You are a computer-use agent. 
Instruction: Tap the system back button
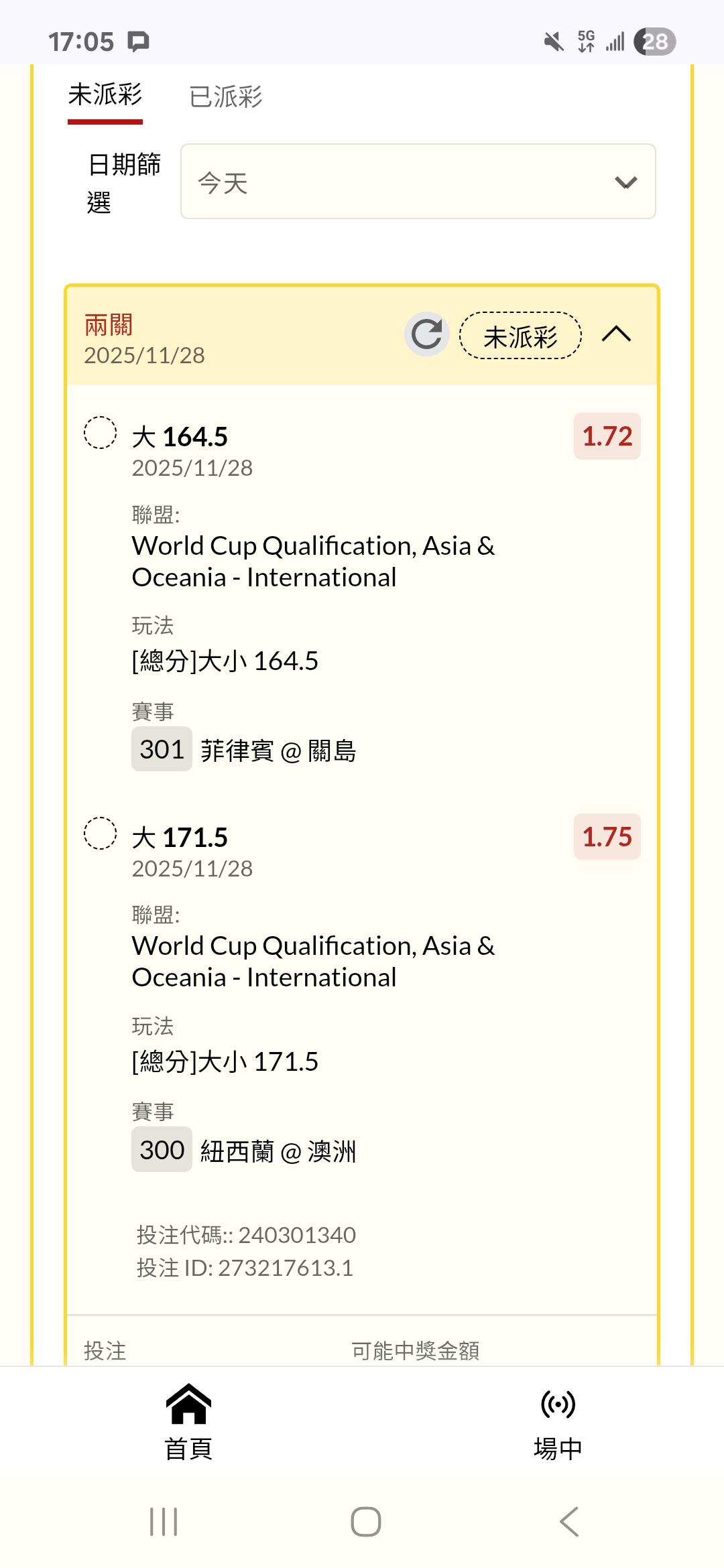click(x=568, y=1522)
